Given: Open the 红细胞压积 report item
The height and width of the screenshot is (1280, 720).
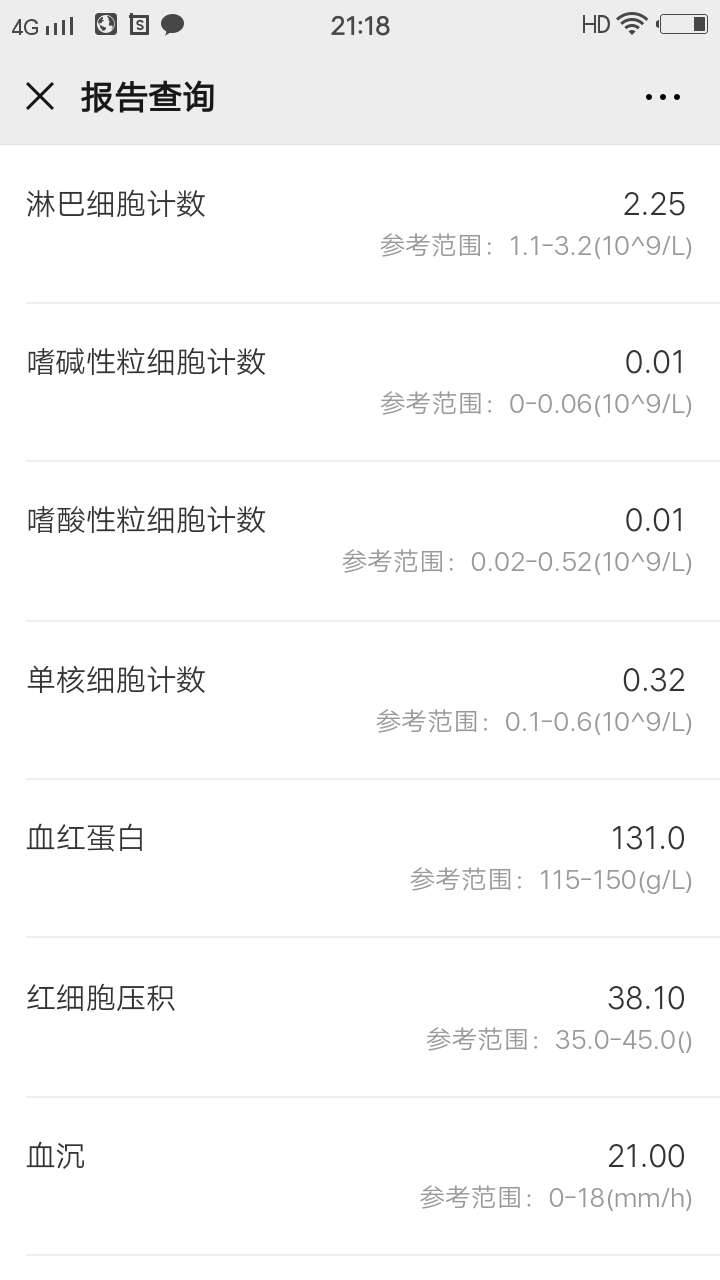Looking at the screenshot, I should point(360,1015).
